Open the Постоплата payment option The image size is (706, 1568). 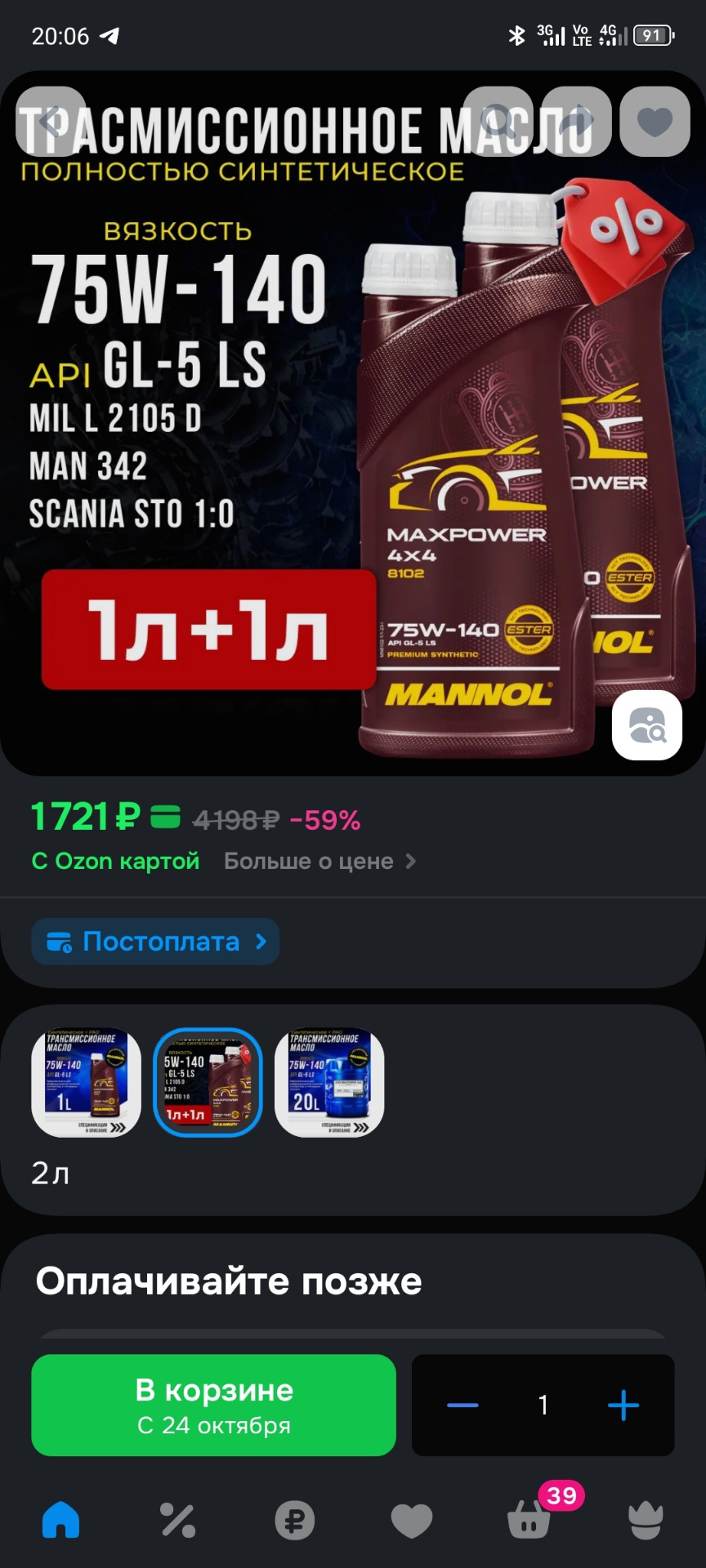coord(155,942)
